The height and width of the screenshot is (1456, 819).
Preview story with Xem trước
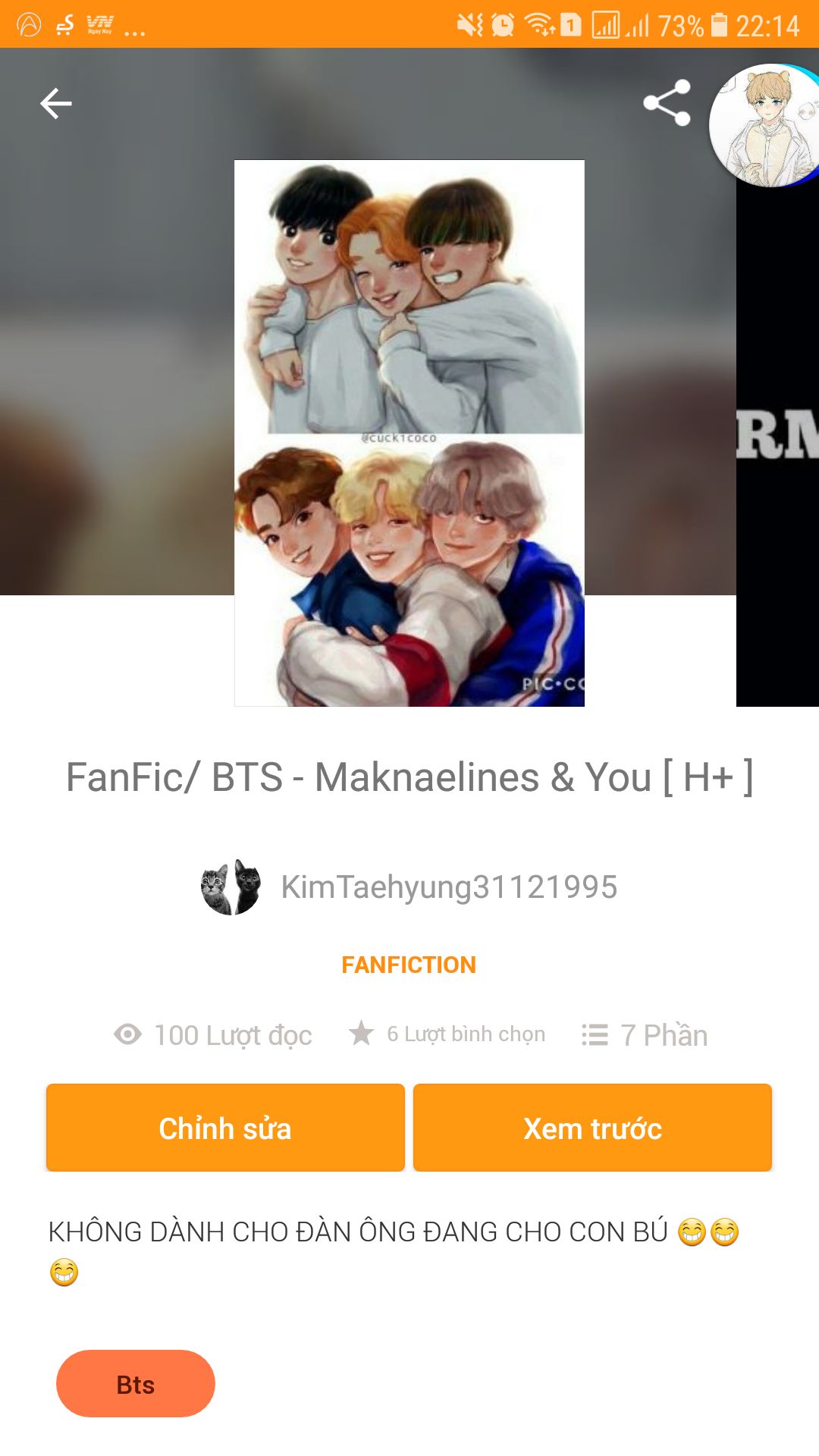[592, 1128]
